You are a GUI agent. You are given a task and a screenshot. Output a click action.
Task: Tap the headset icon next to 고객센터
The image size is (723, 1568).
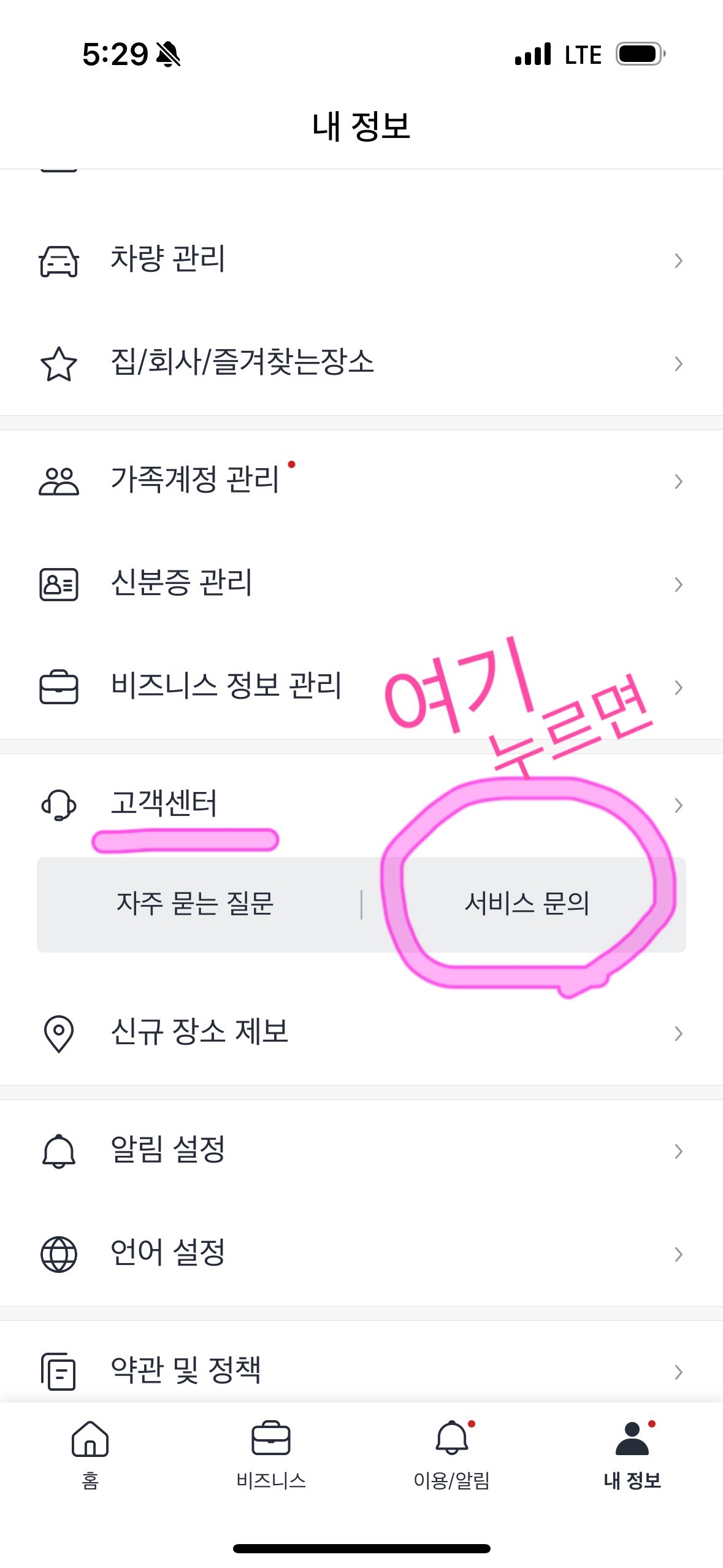click(58, 804)
